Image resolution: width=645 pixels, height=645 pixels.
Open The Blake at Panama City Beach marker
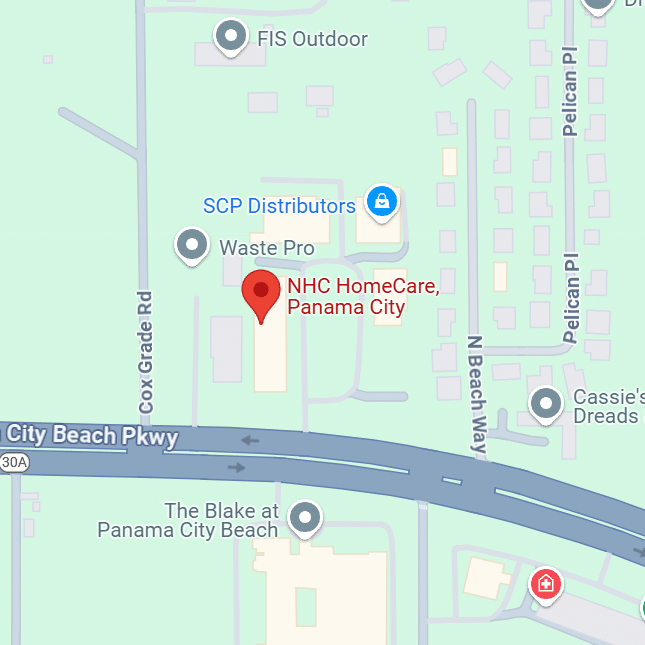coord(305,518)
